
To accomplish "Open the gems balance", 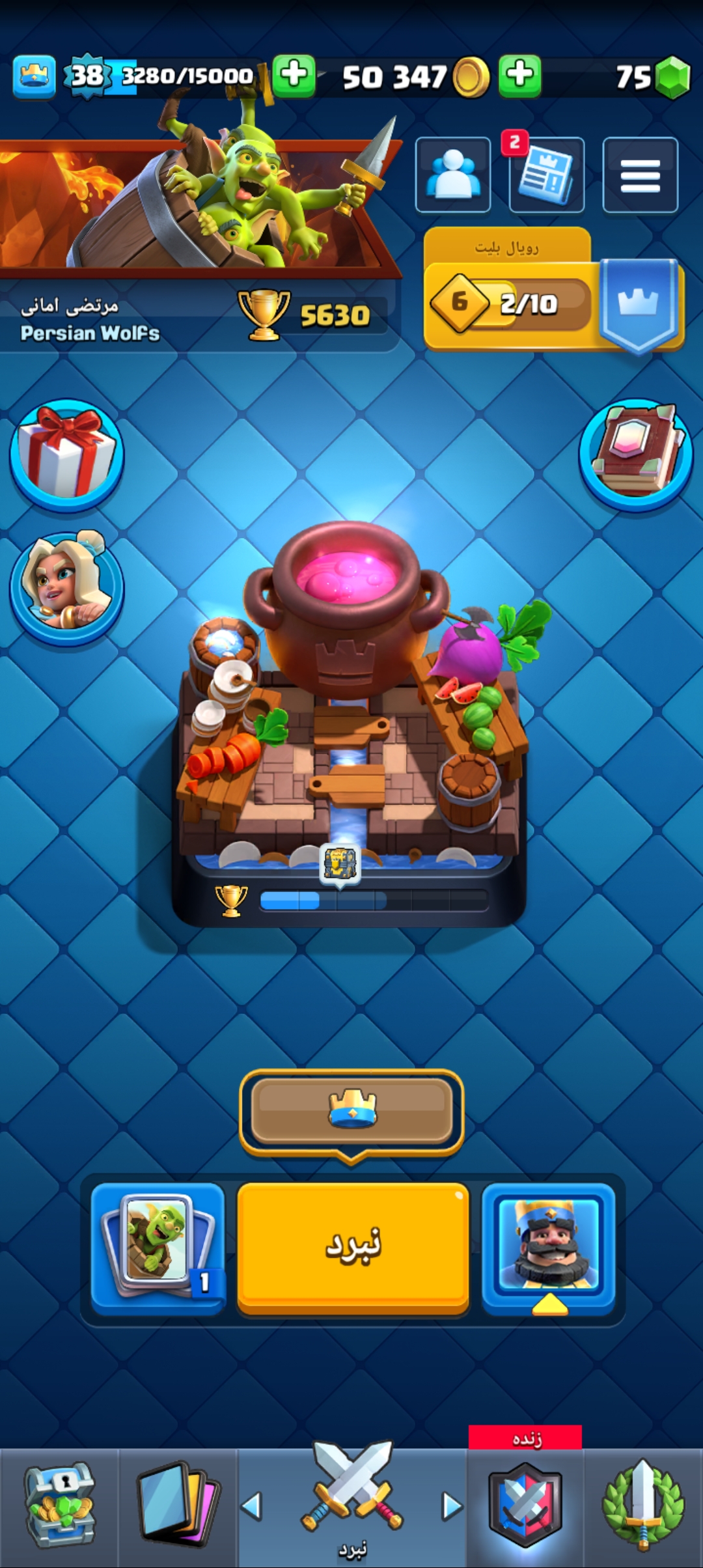I will point(651,77).
